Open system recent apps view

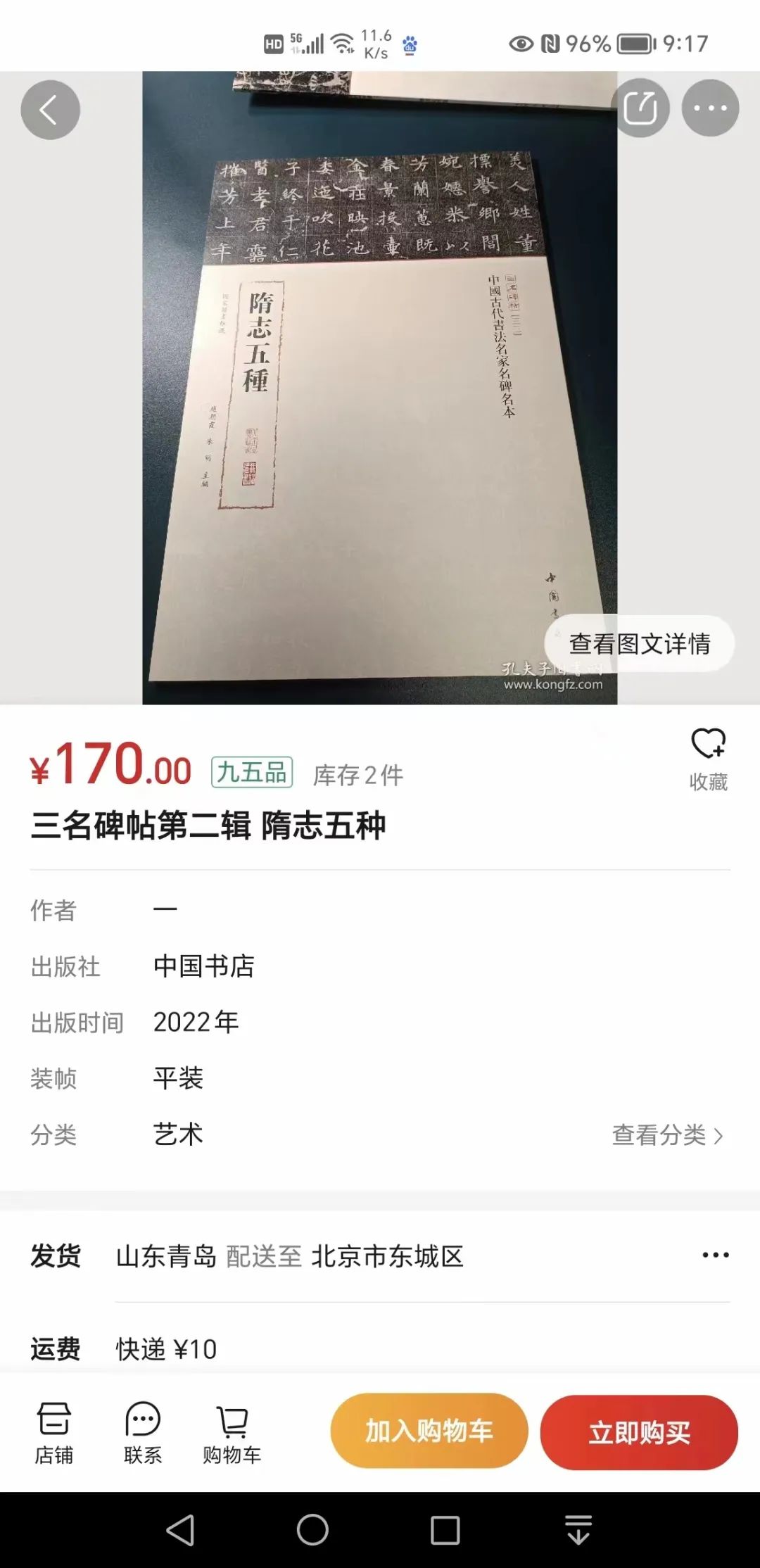pos(445,1529)
